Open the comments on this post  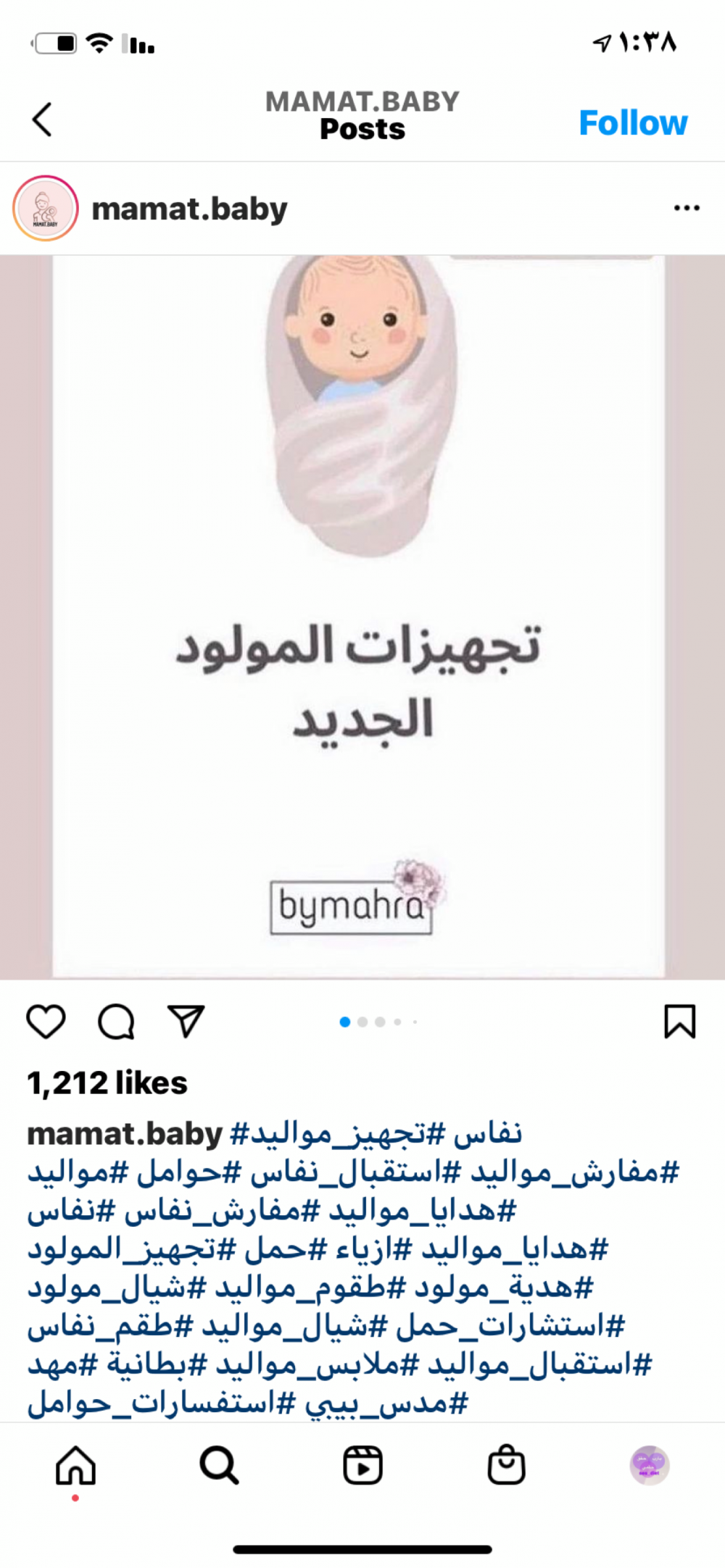click(116, 1022)
